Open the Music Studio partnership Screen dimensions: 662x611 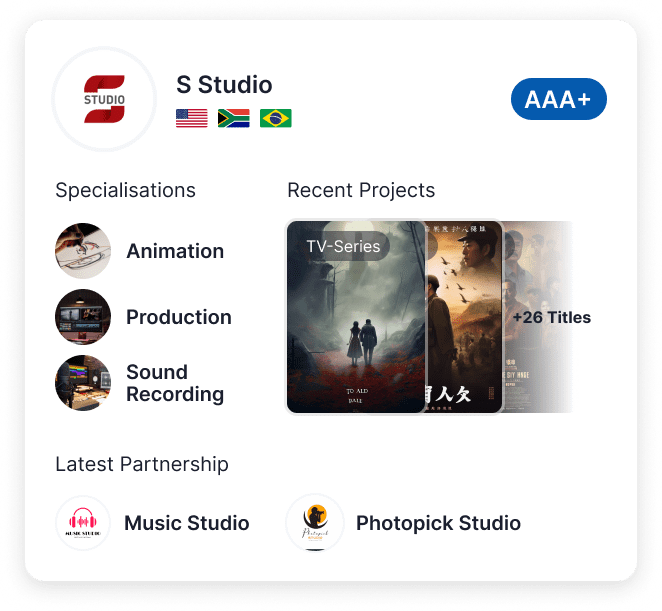point(186,523)
